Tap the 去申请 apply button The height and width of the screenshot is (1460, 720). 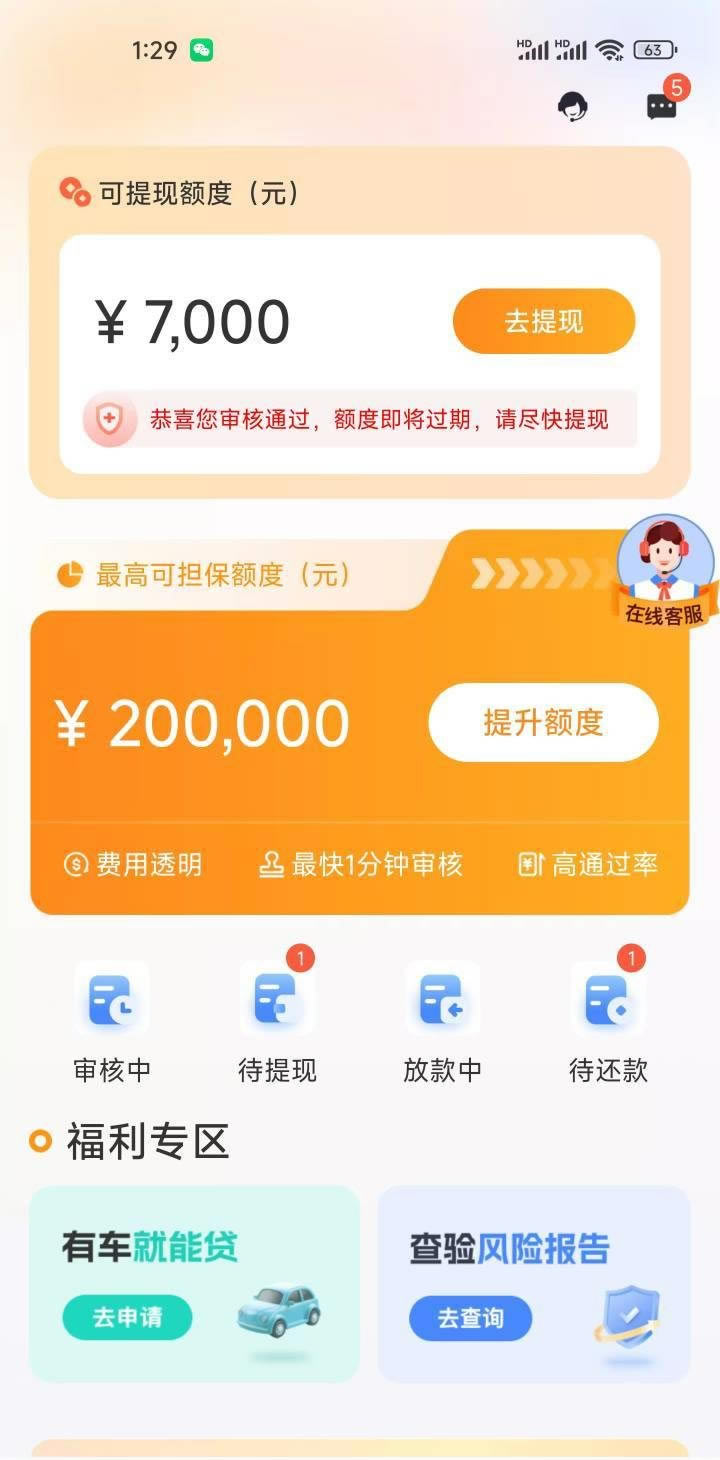[x=127, y=1318]
